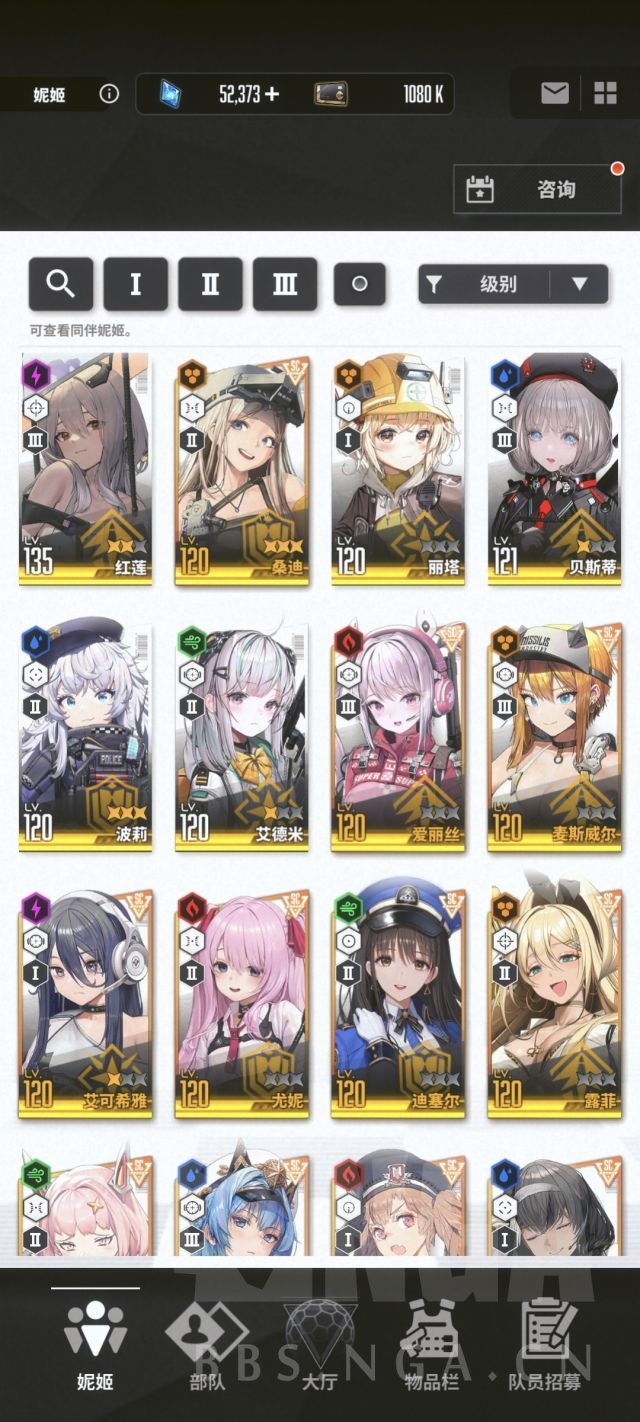Filter by burst type III
Image resolution: width=640 pixels, height=1422 pixels.
coord(285,284)
